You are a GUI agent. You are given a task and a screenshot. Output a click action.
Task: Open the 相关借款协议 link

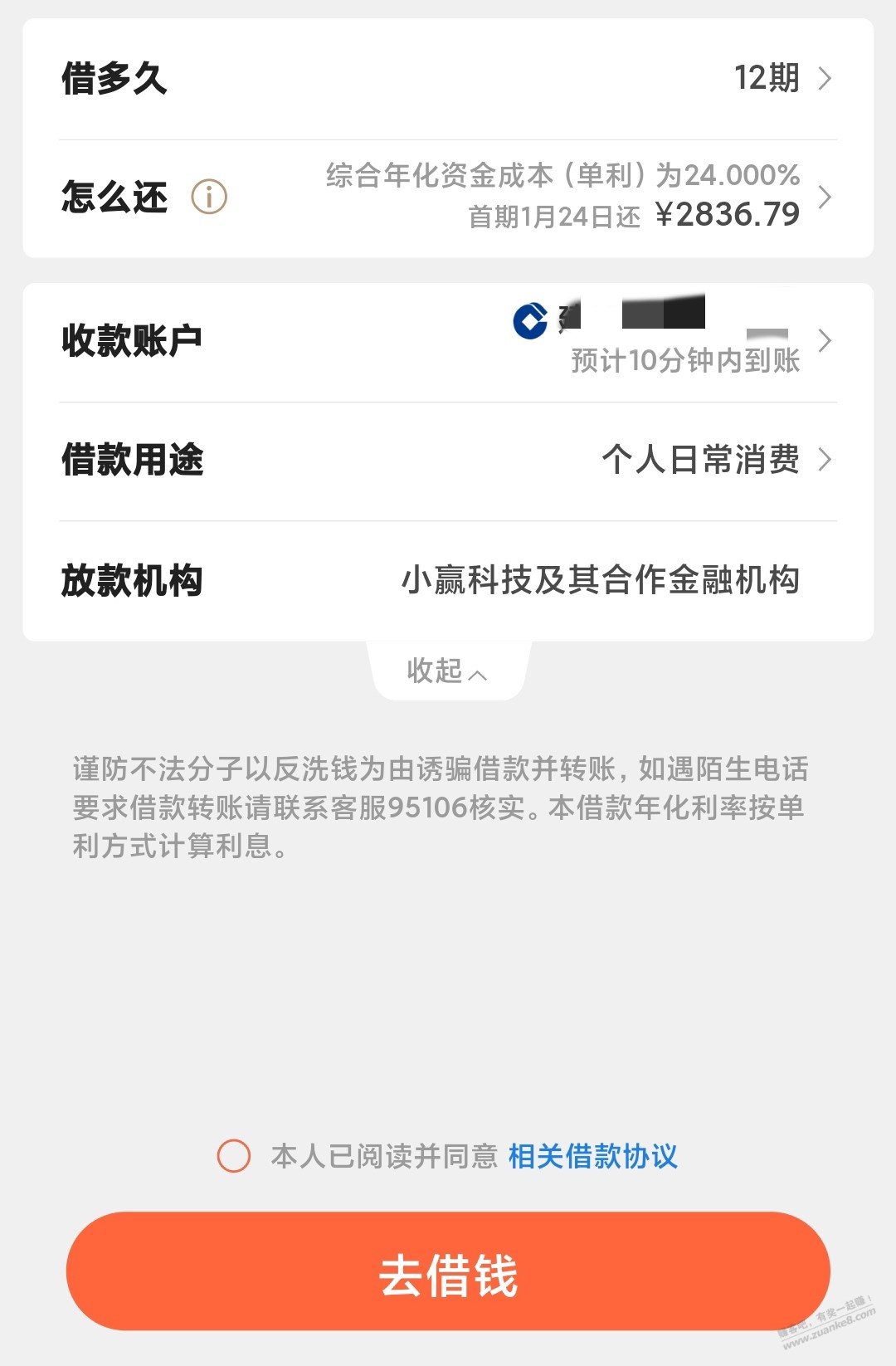592,1155
